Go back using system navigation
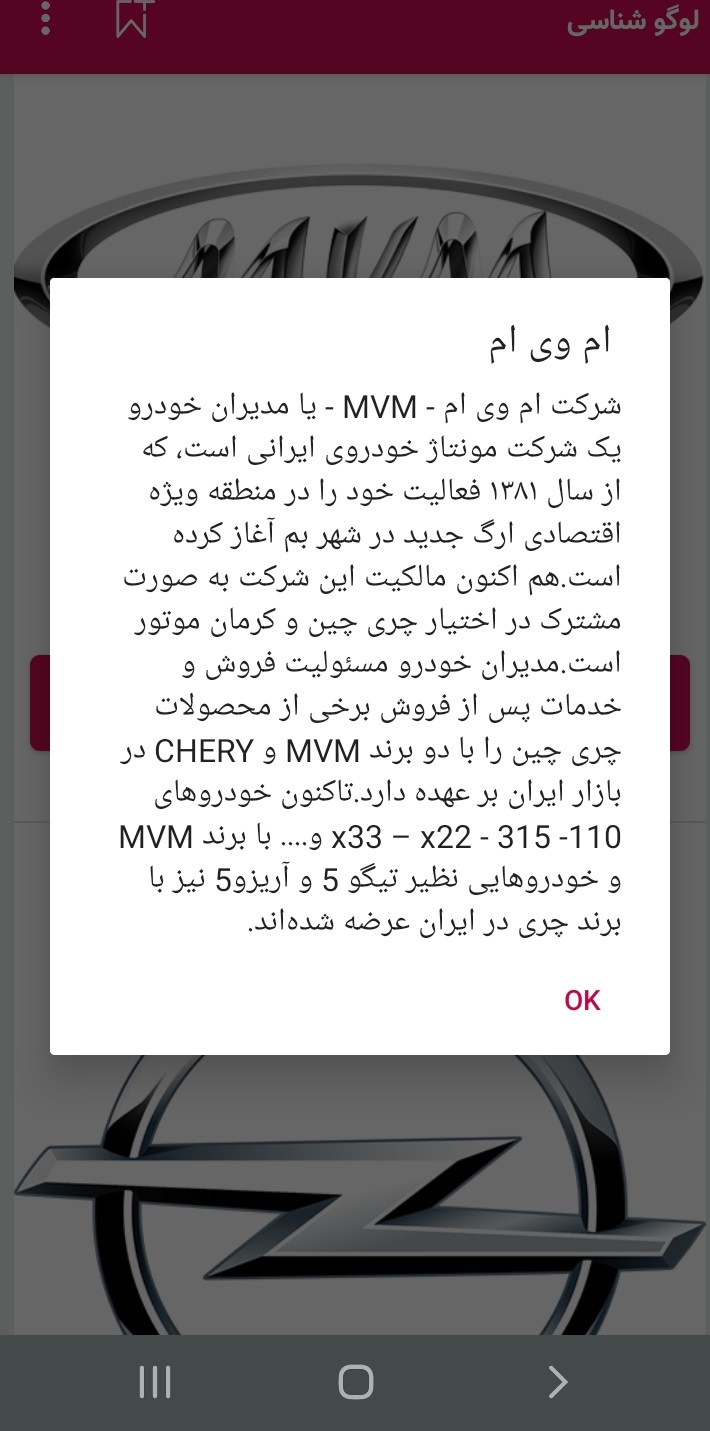 click(x=557, y=1382)
